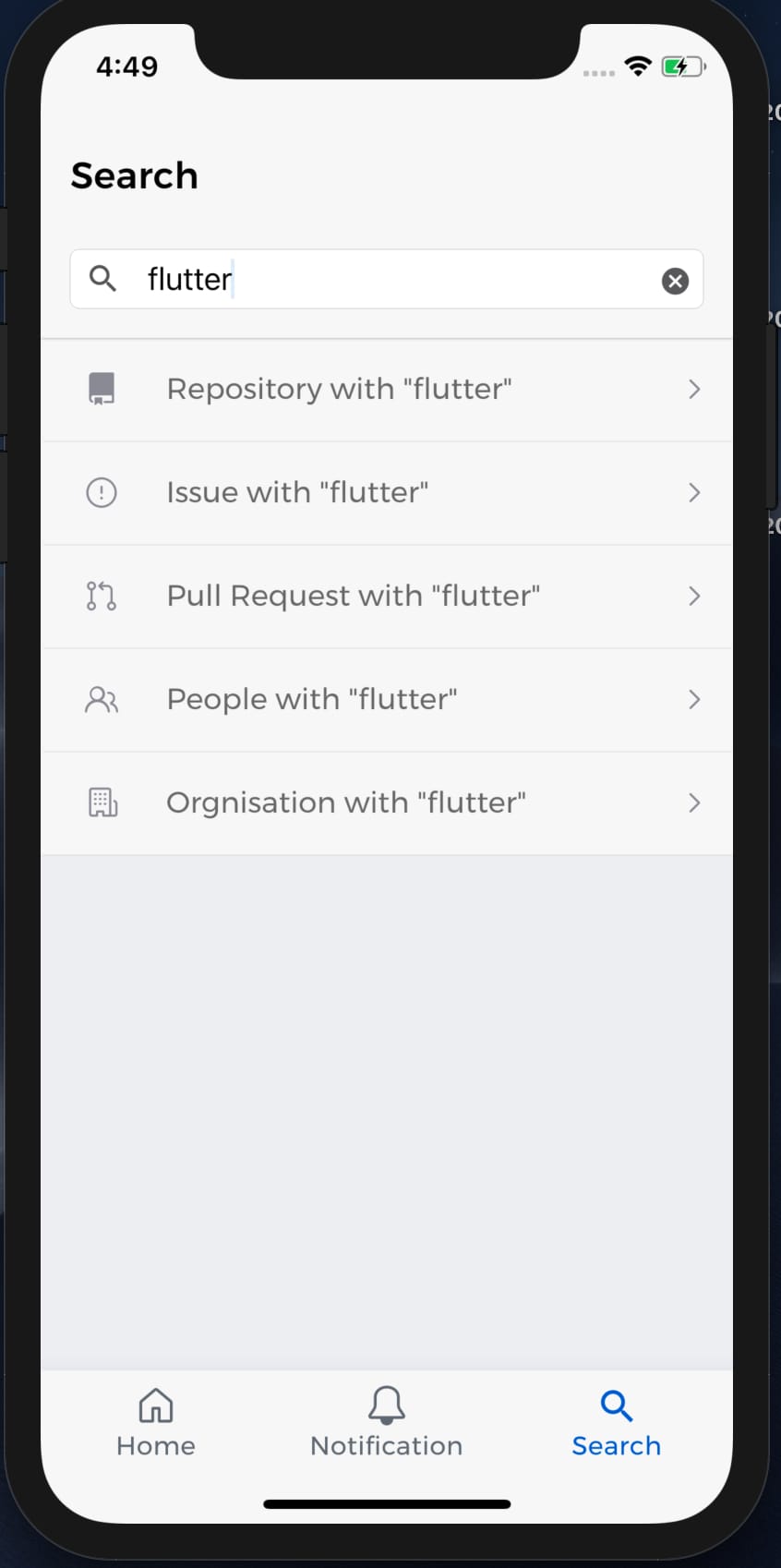The width and height of the screenshot is (781, 1568).
Task: Open Repository with "flutter" results
Action: [387, 390]
